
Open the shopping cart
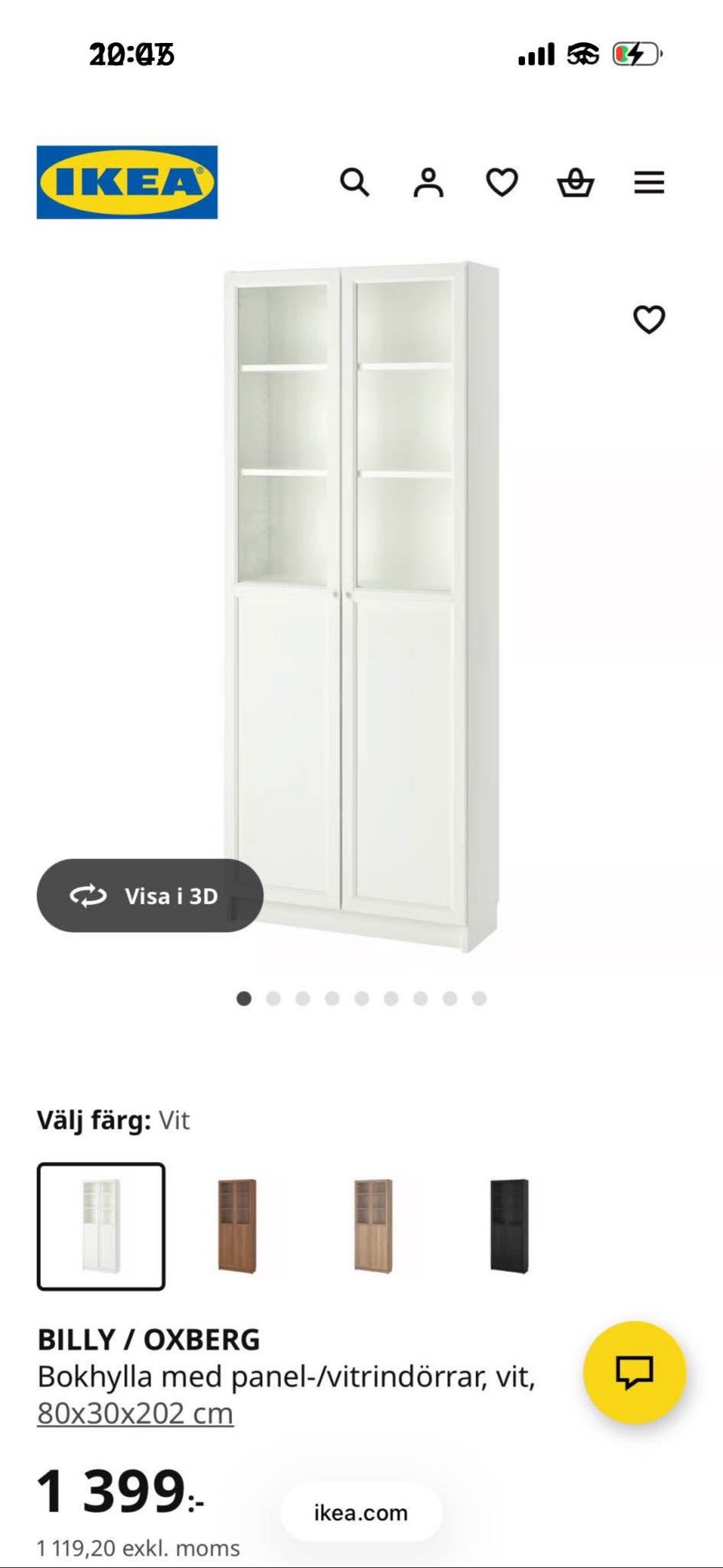pyautogui.click(x=575, y=182)
